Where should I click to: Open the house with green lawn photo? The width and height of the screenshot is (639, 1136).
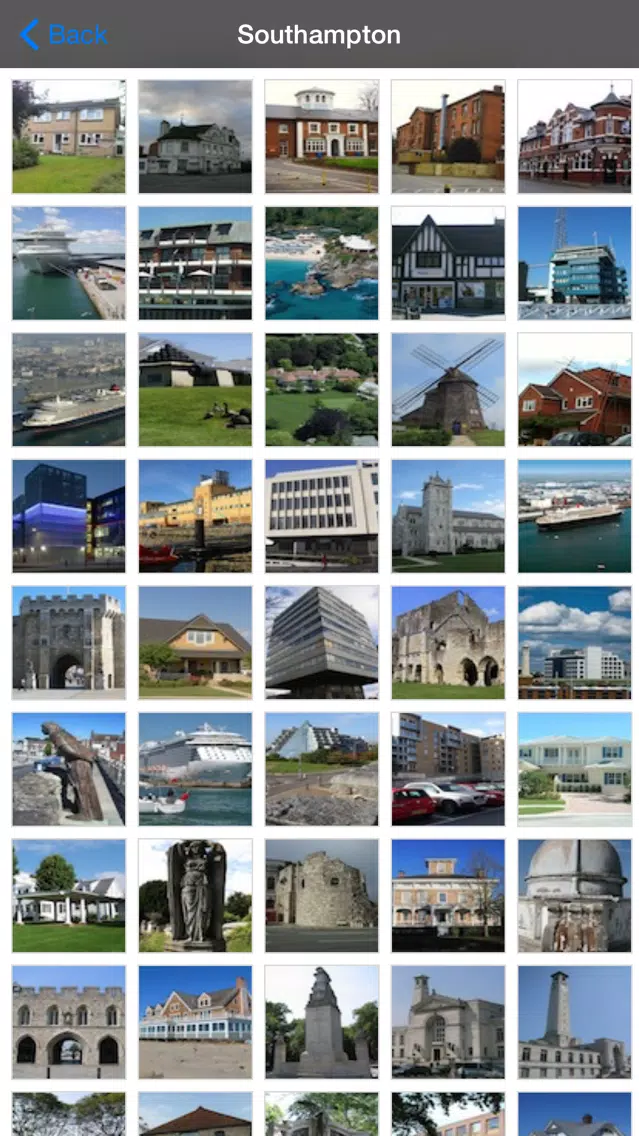(69, 136)
